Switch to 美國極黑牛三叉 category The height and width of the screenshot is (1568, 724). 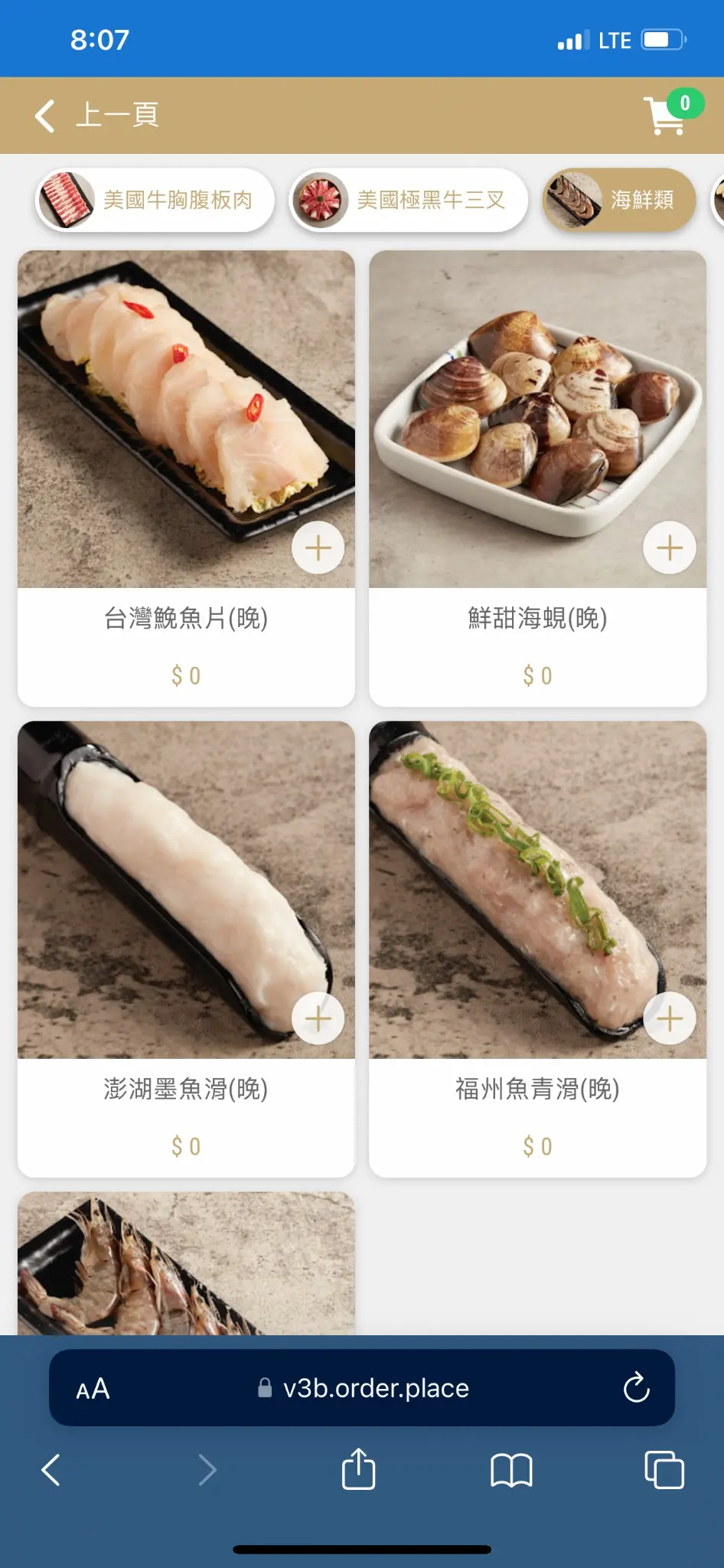coord(409,200)
